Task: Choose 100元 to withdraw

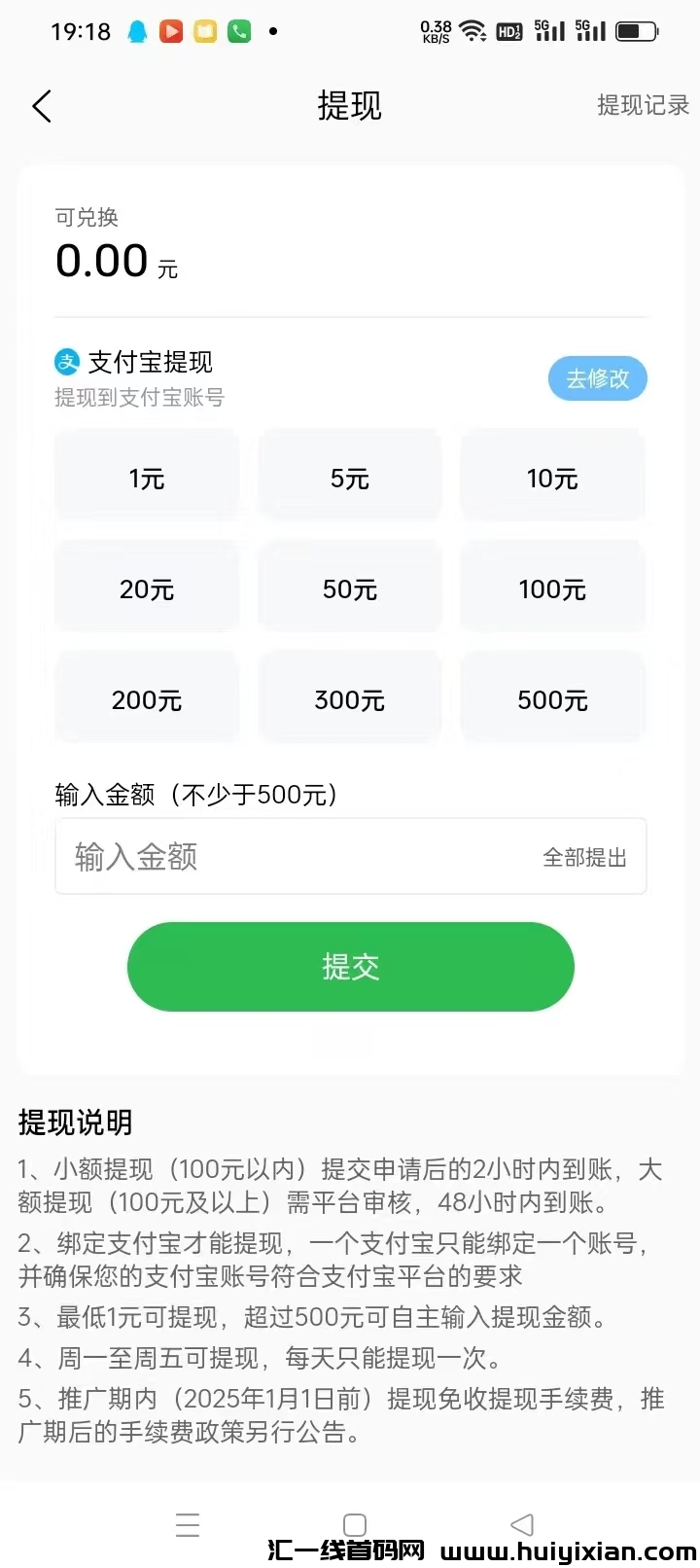Action: point(552,588)
